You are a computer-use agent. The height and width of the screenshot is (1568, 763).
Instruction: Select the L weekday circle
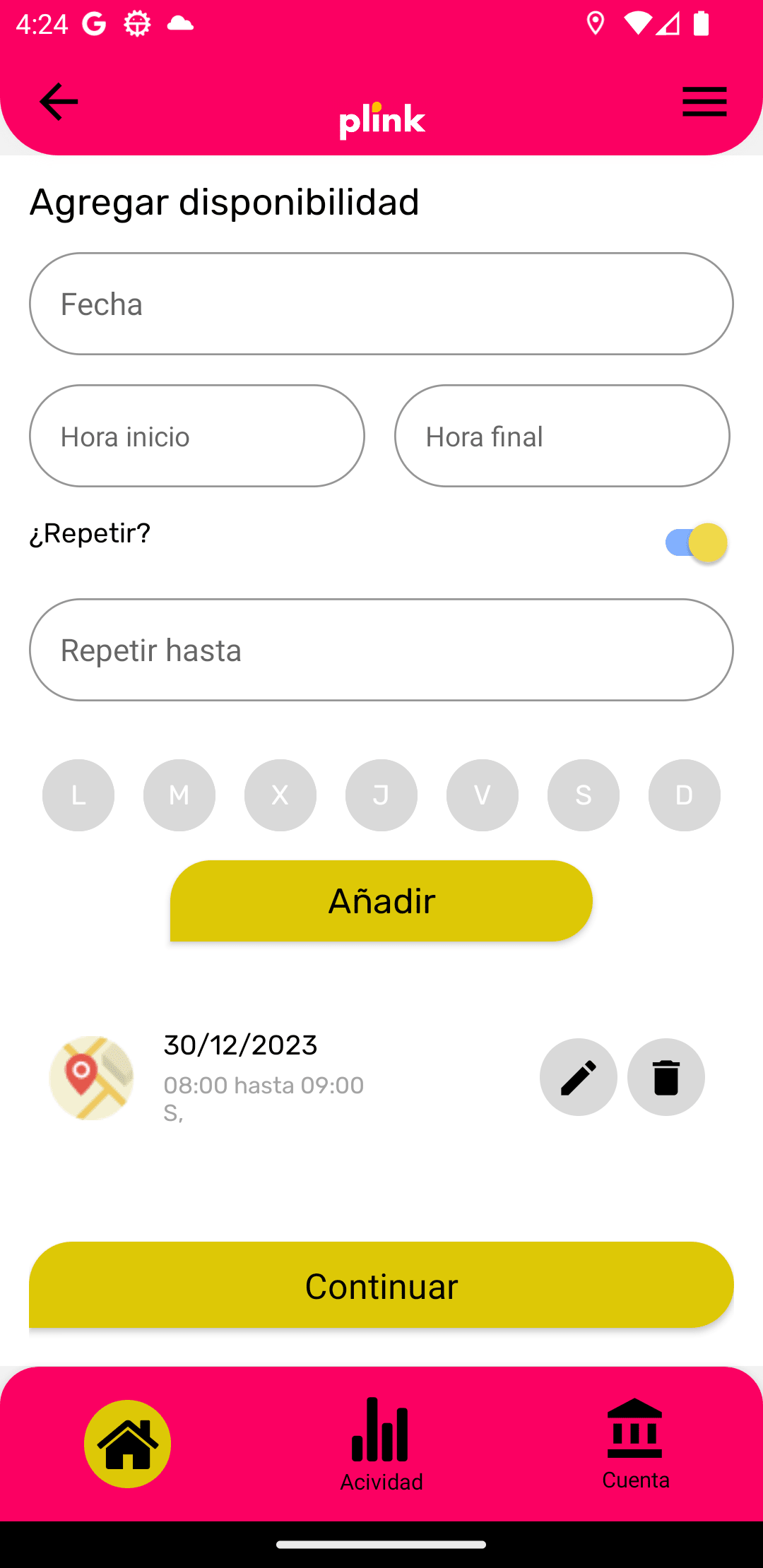pyautogui.click(x=78, y=795)
